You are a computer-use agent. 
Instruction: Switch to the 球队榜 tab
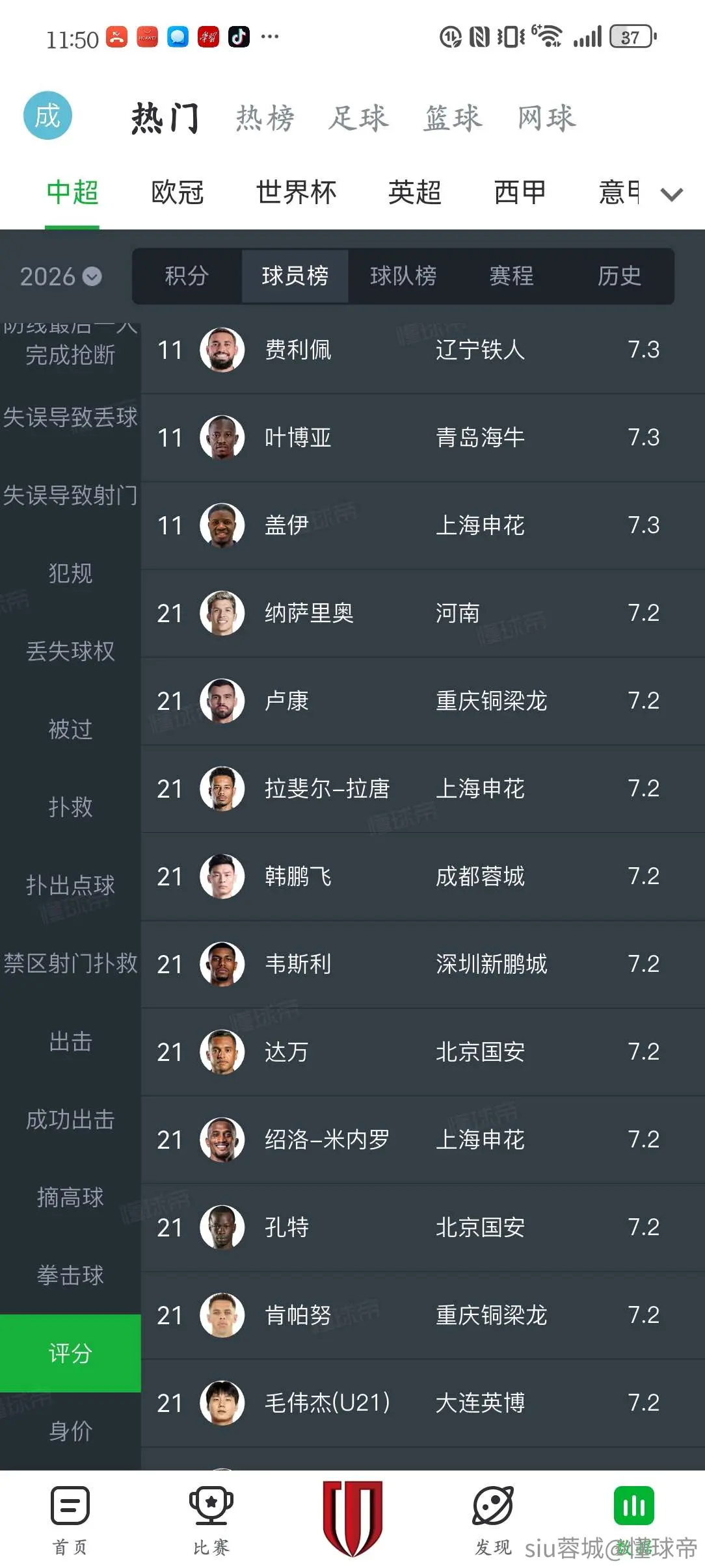click(x=403, y=276)
